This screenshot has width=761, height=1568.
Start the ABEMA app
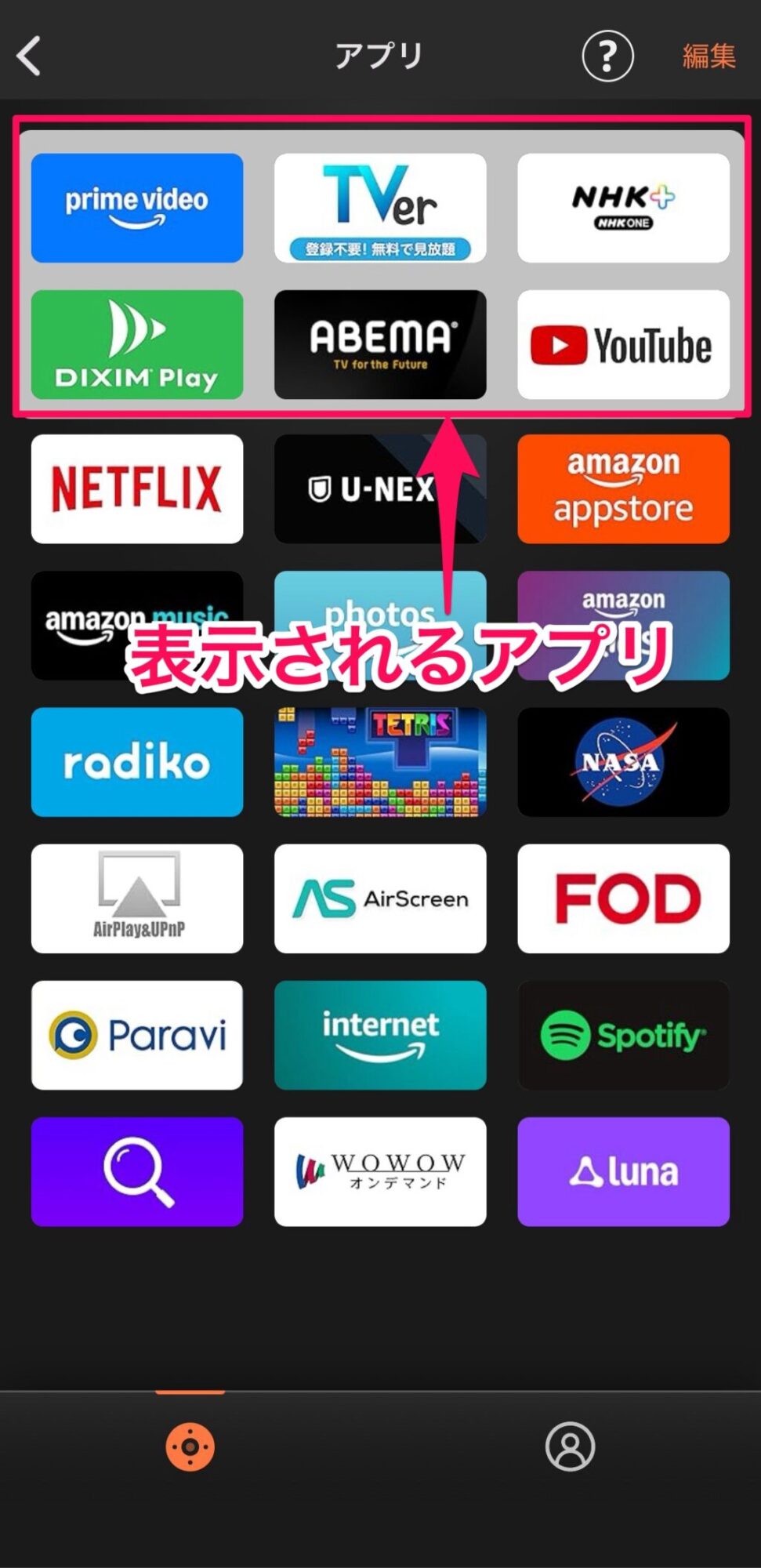[380, 345]
